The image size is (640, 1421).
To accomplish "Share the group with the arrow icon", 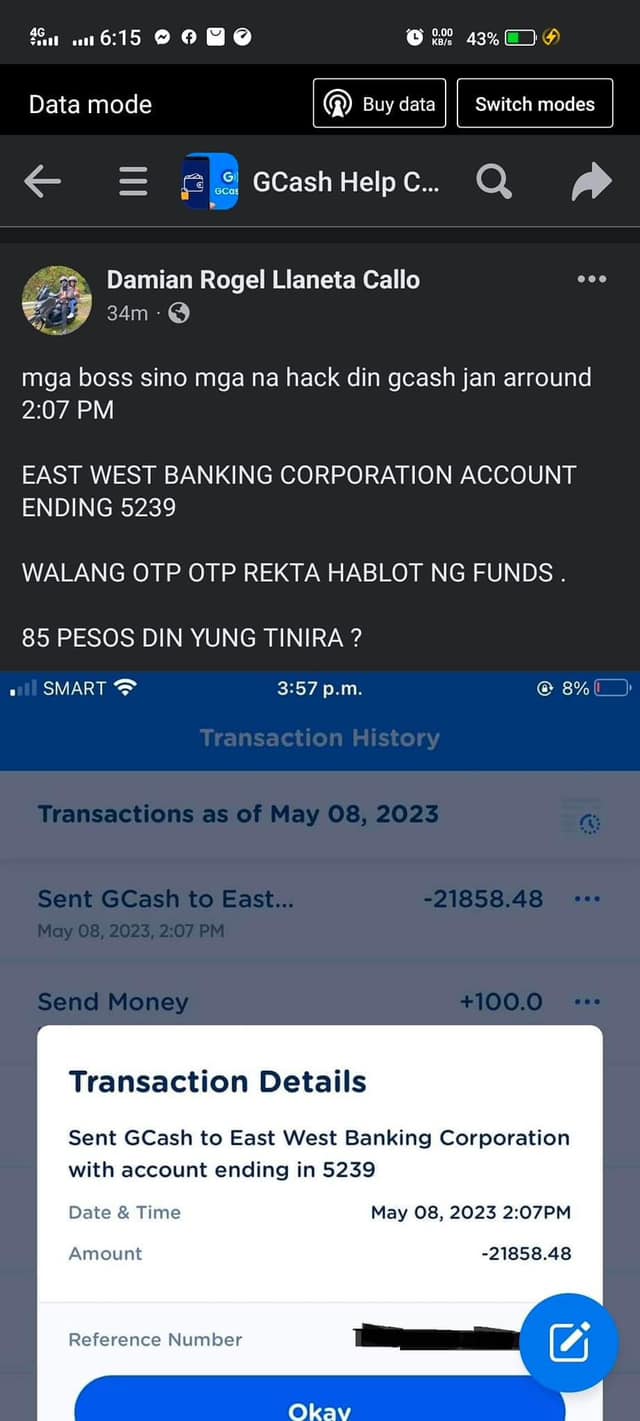I will tap(591, 182).
